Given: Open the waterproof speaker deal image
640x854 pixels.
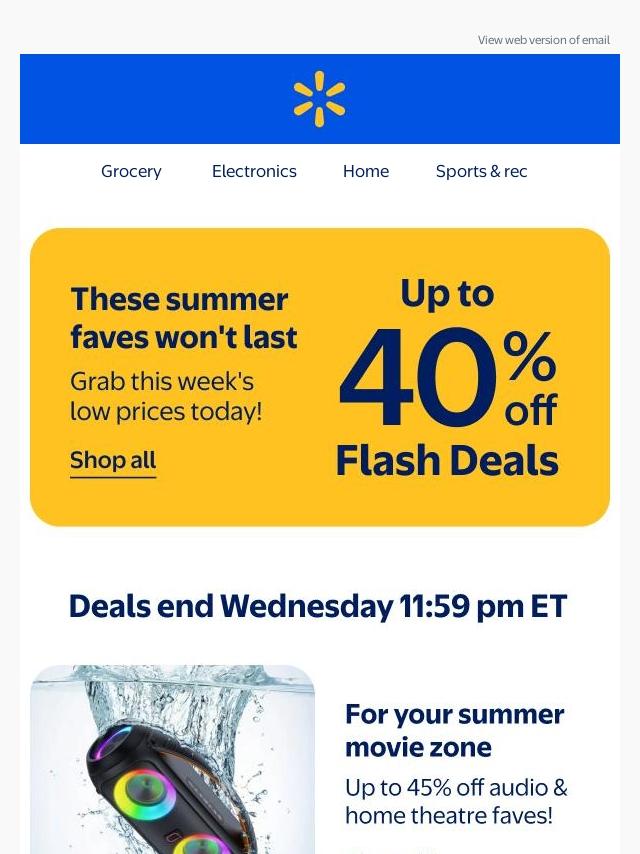Looking at the screenshot, I should pyautogui.click(x=172, y=760).
